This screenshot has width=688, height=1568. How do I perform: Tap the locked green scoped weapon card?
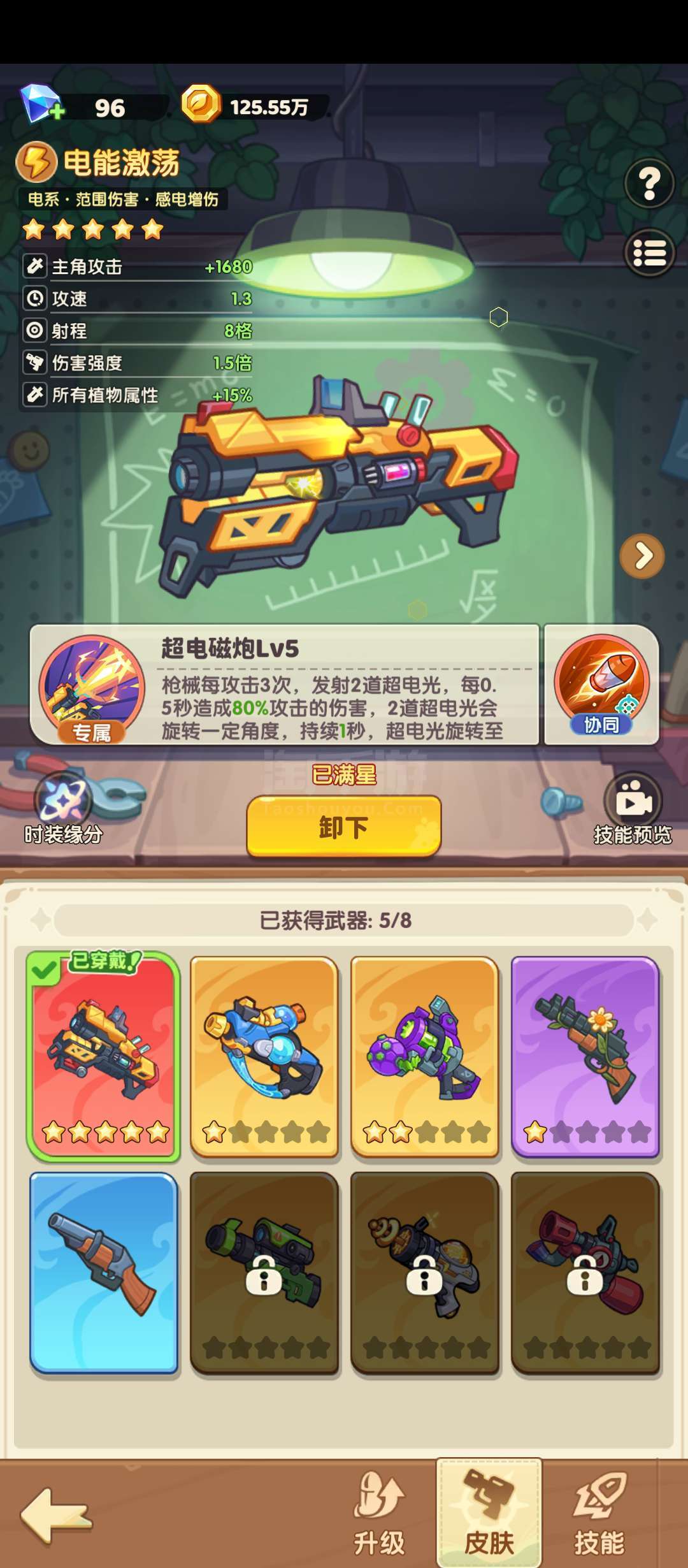pos(264,1272)
